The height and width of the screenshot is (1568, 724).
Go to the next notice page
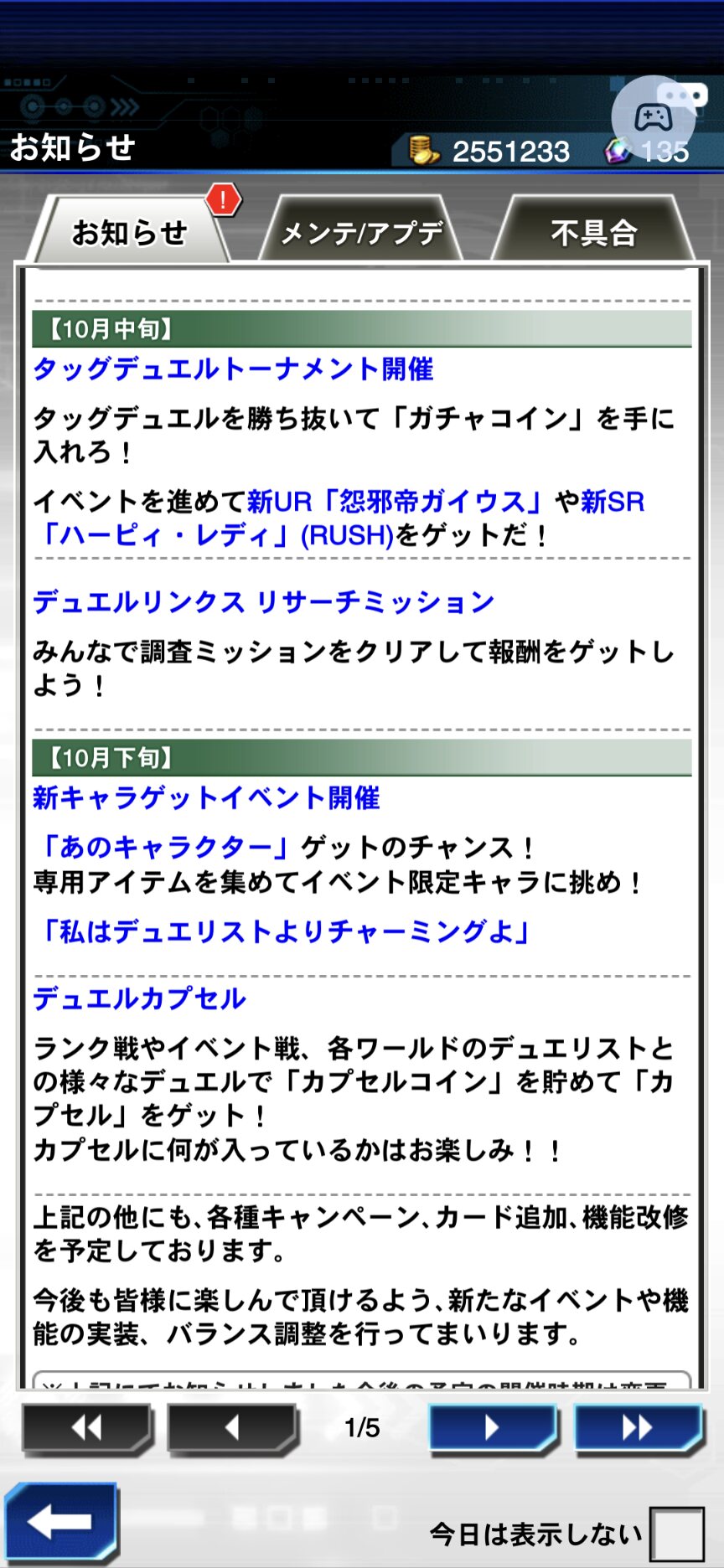point(493,1427)
